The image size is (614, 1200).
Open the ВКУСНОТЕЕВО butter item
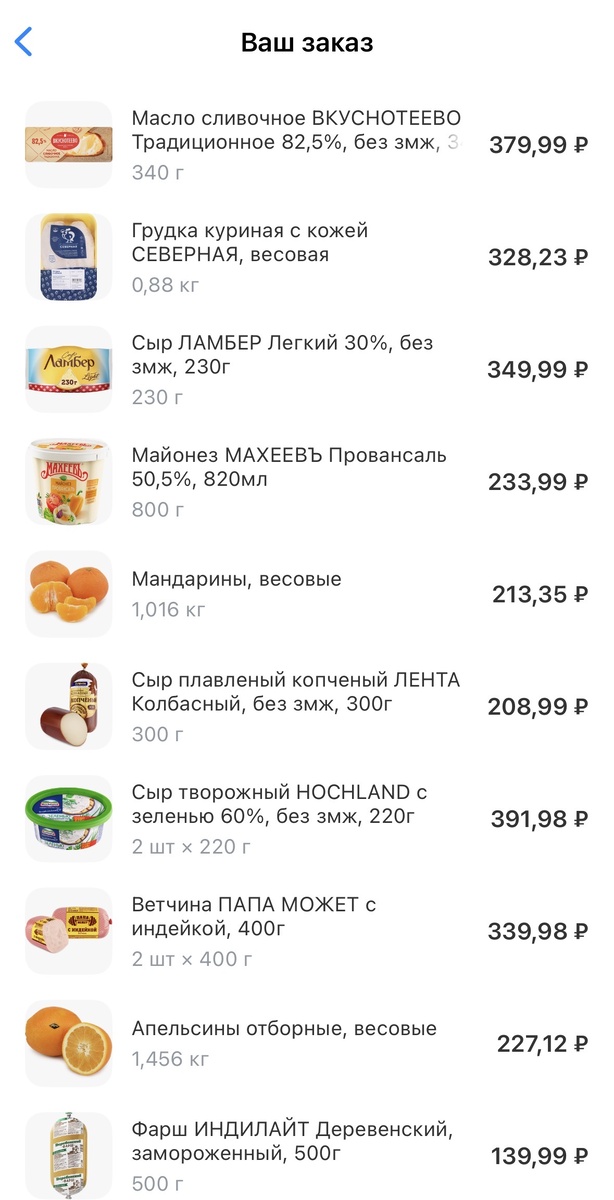click(x=295, y=144)
